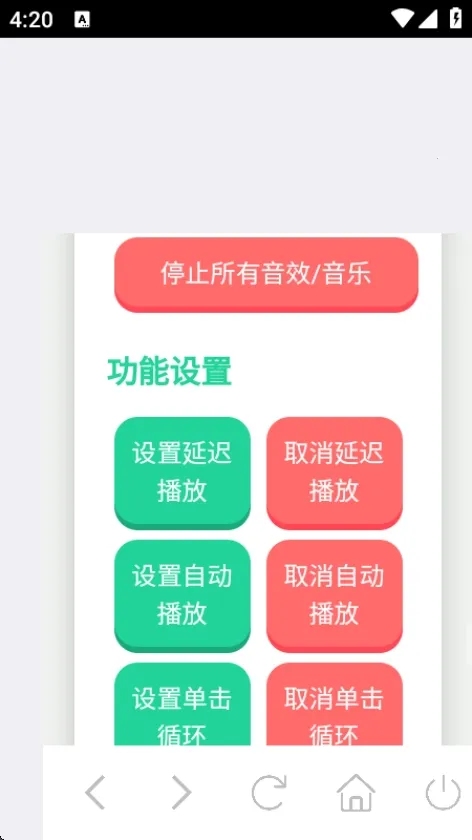Image resolution: width=472 pixels, height=840 pixels.
Task: Reload the page with refresh icon
Action: (269, 792)
